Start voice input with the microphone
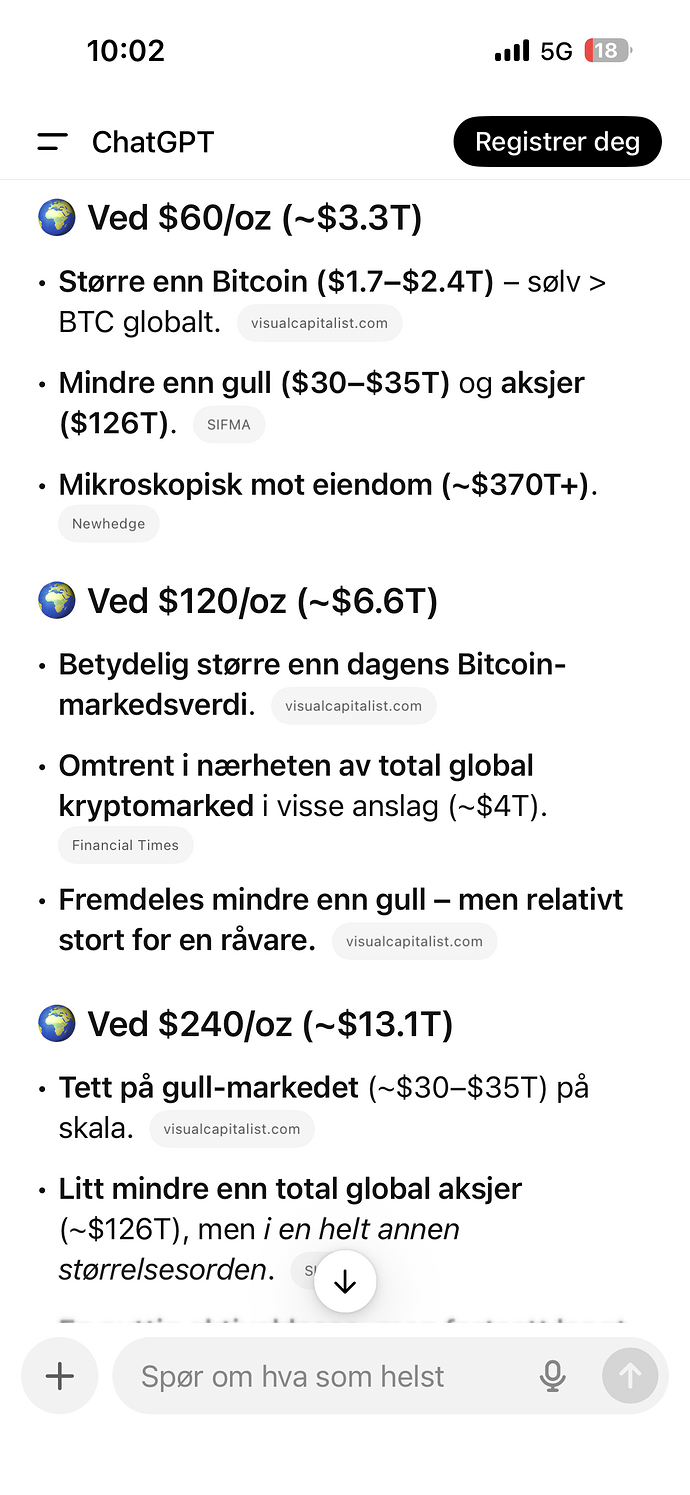The width and height of the screenshot is (690, 1495). [x=552, y=1376]
